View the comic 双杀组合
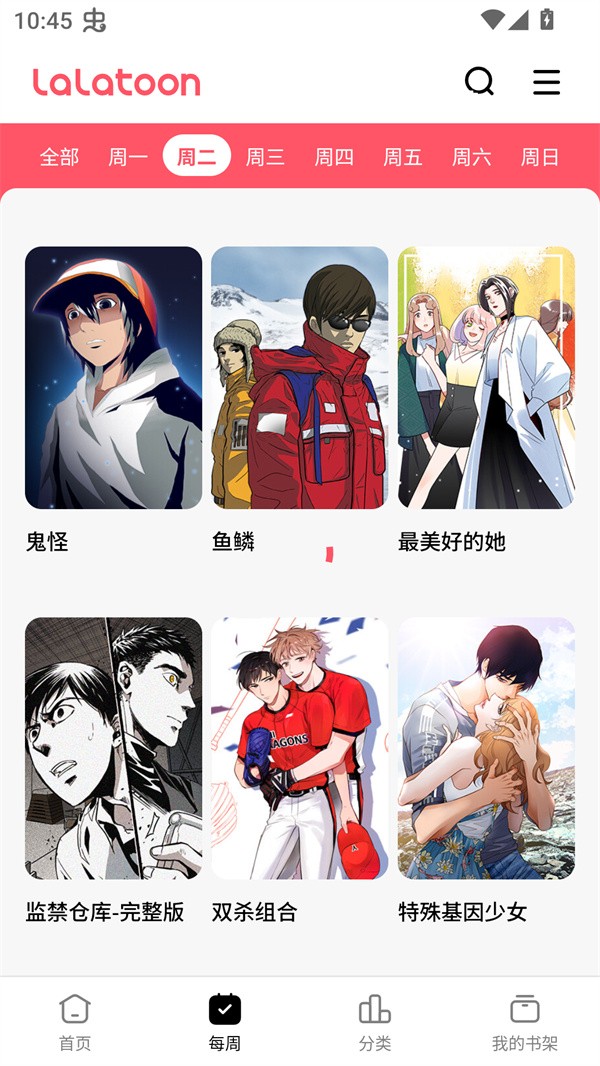 click(x=299, y=748)
